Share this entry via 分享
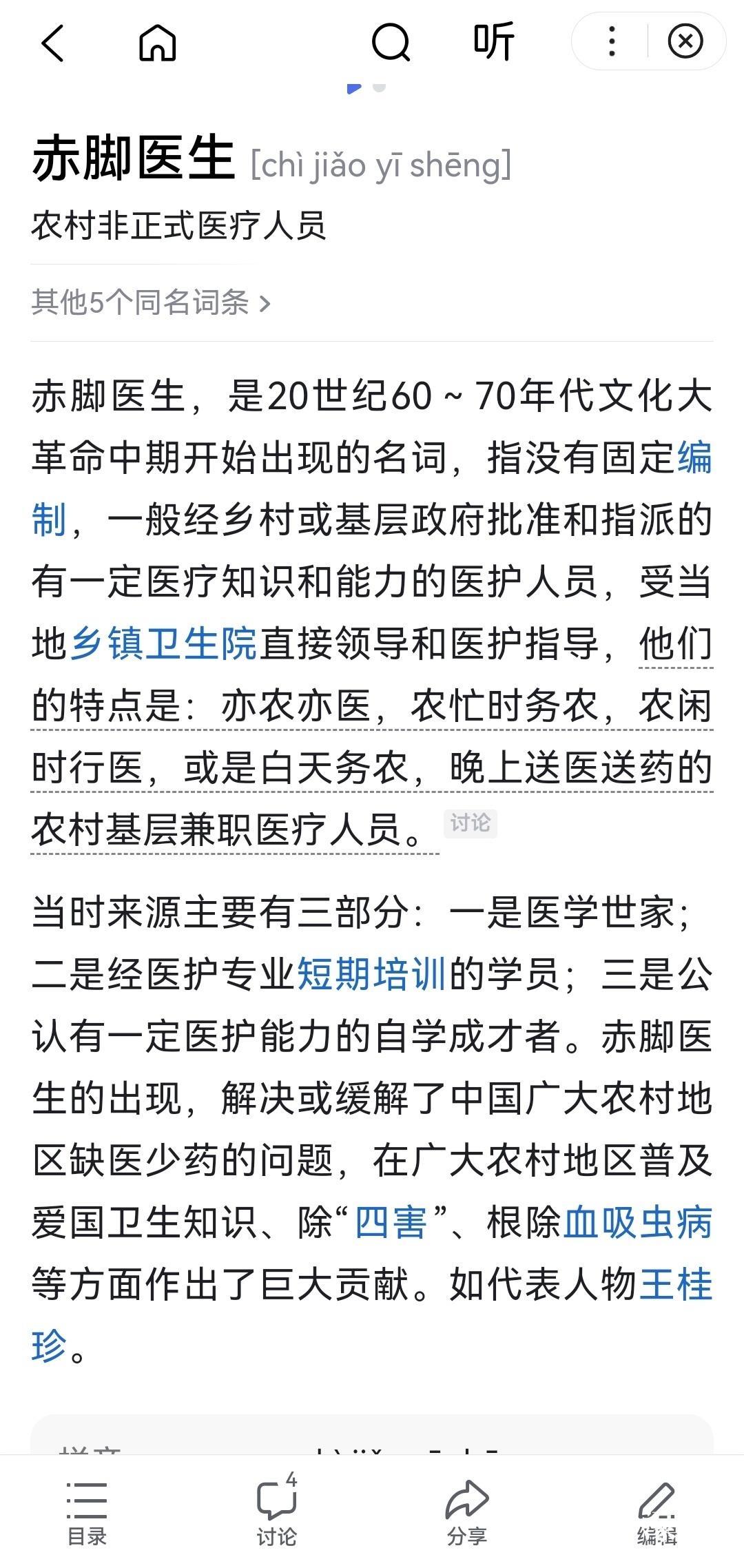The image size is (744, 1568). coord(467,1510)
